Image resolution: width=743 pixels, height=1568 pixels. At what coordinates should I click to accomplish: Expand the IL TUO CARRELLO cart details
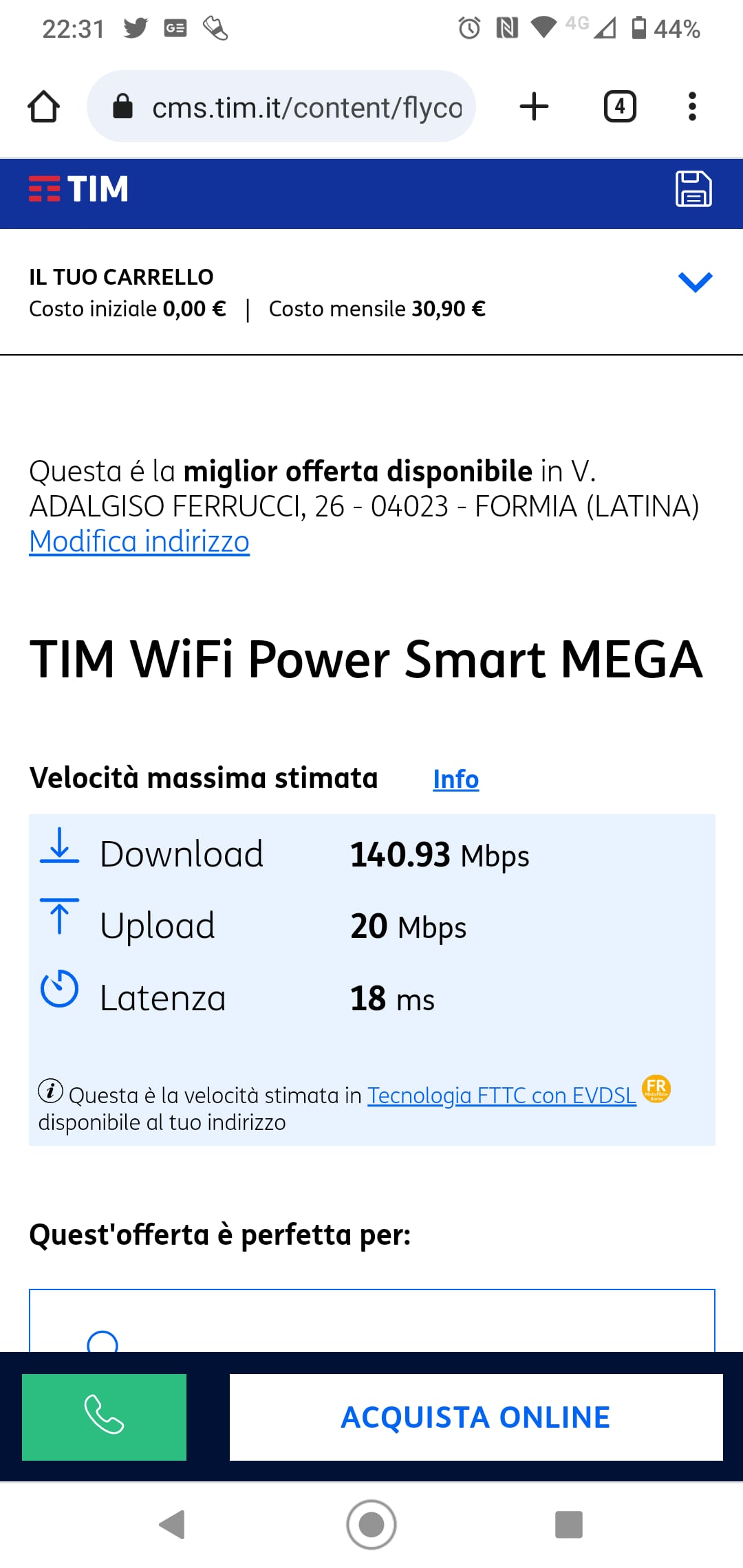coord(695,282)
